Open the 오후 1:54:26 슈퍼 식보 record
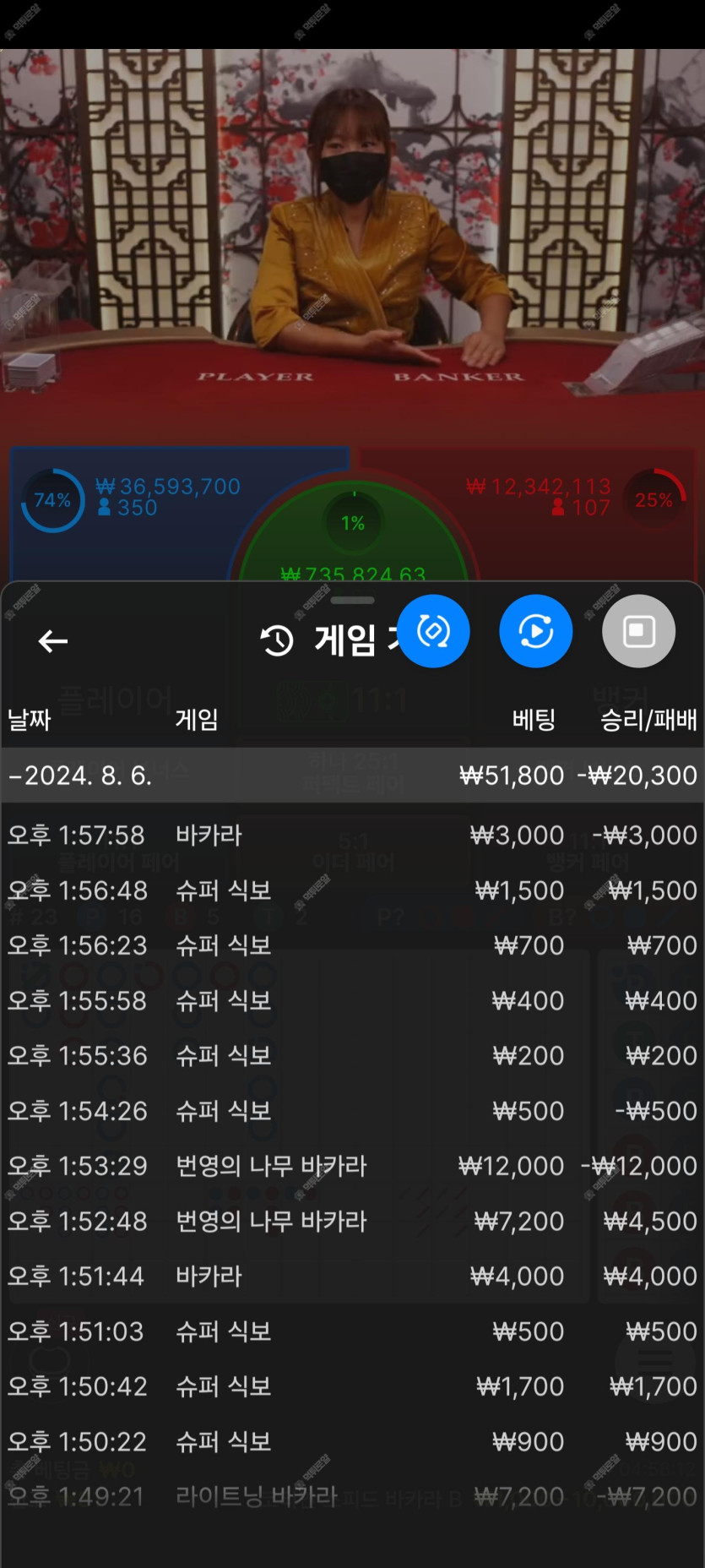Viewport: 705px width, 1568px height. tap(352, 1111)
